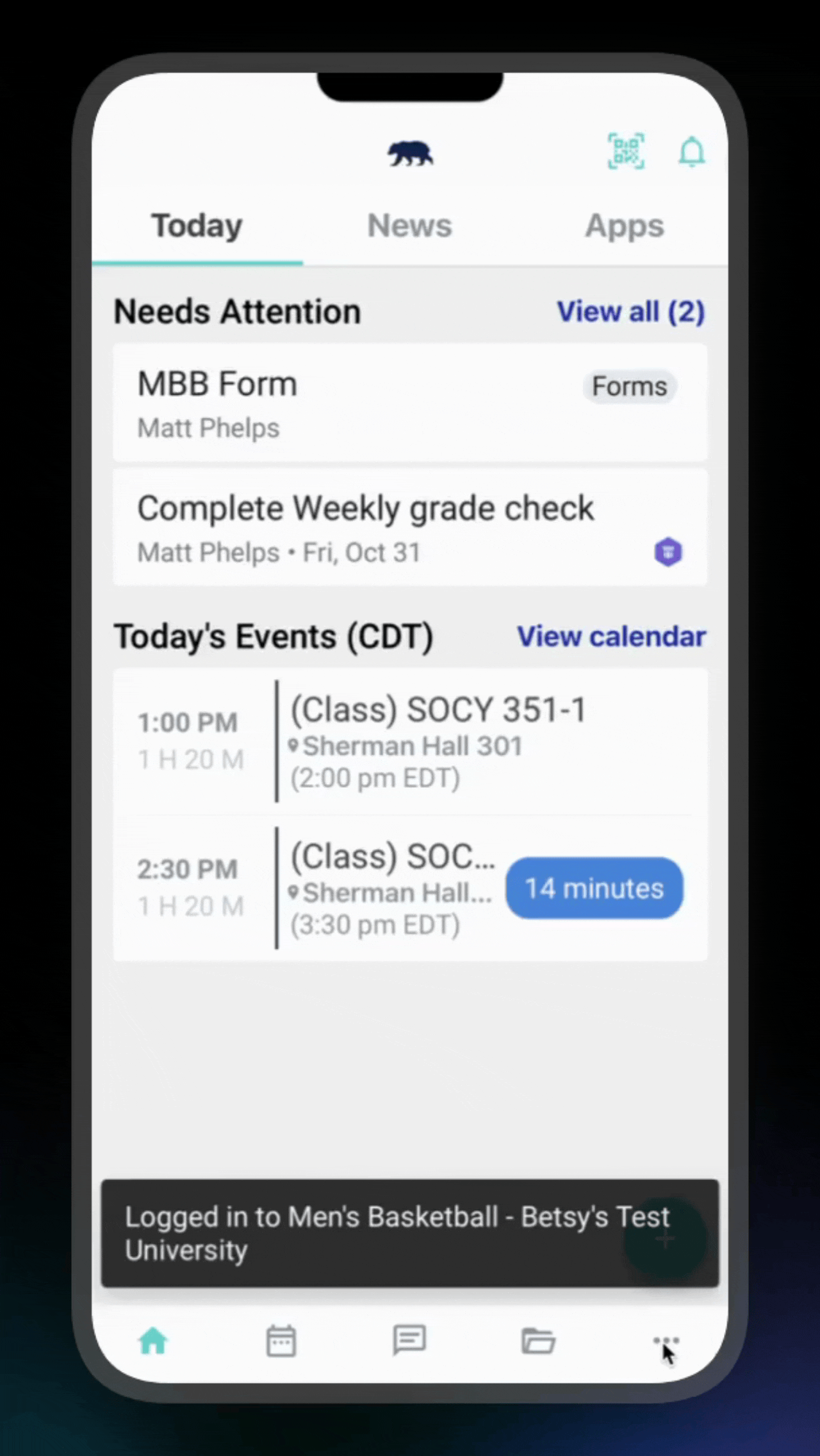The height and width of the screenshot is (1456, 820).
Task: Open the calendar icon in the bottom bar
Action: [x=281, y=1340]
